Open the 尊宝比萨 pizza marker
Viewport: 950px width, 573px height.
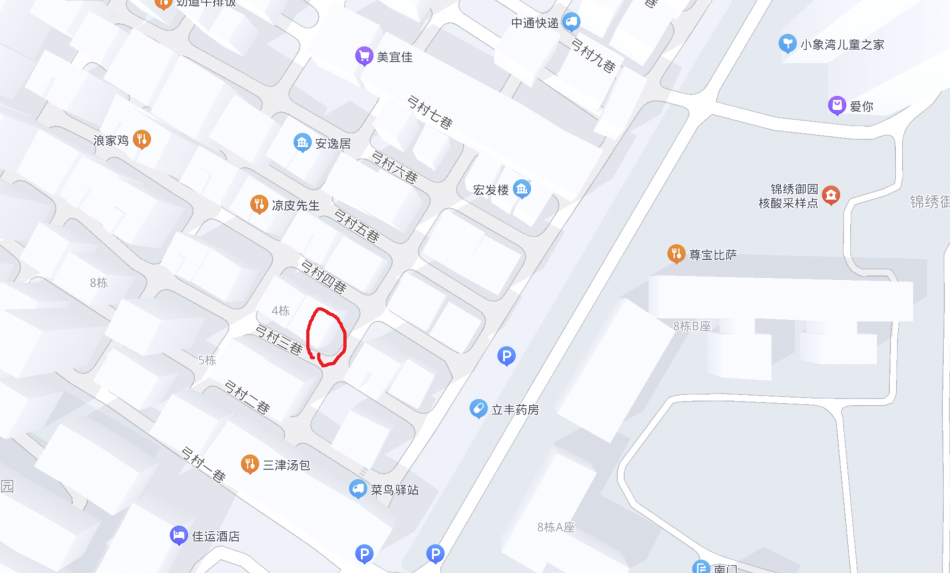coord(676,254)
